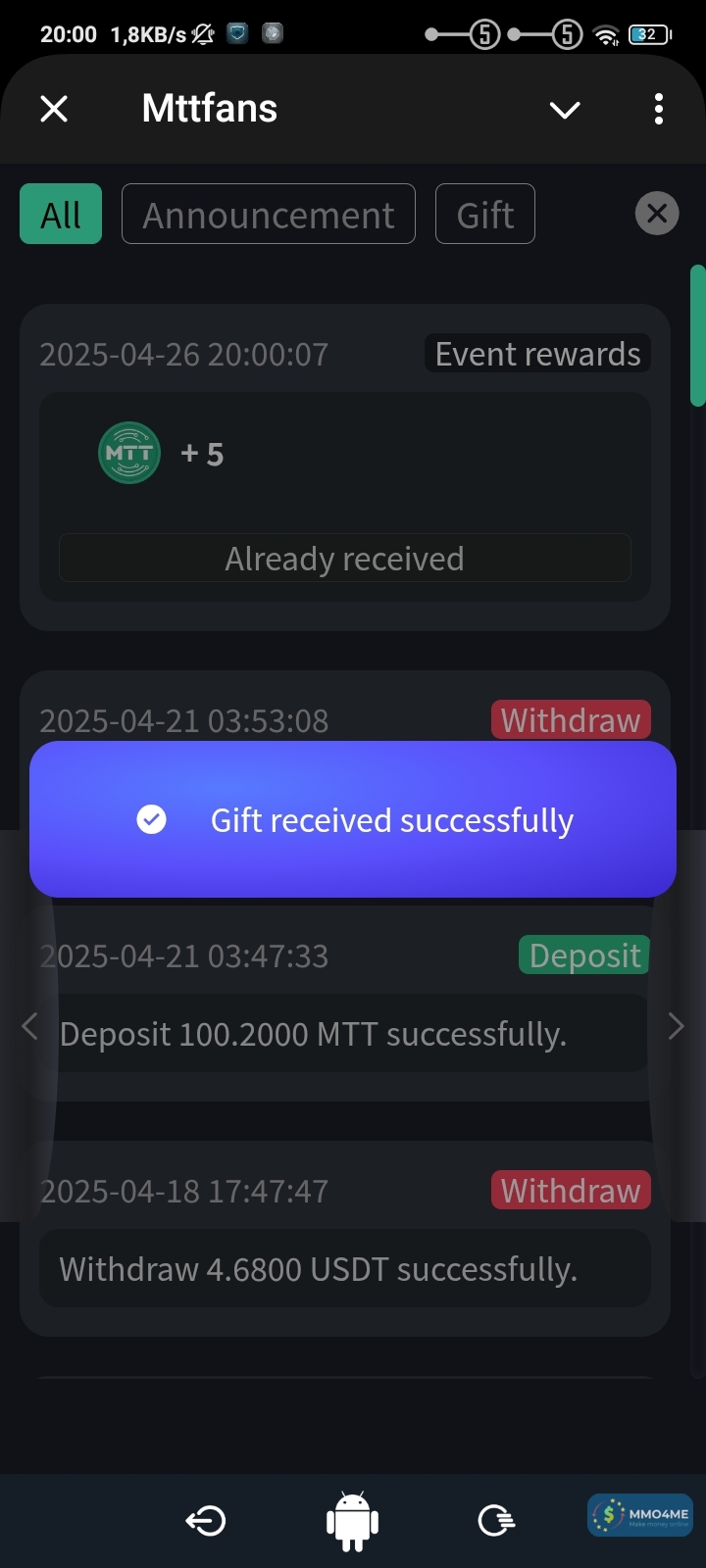Switch to the Announcement tab
Screen dimensions: 706x1568
pyautogui.click(x=269, y=214)
